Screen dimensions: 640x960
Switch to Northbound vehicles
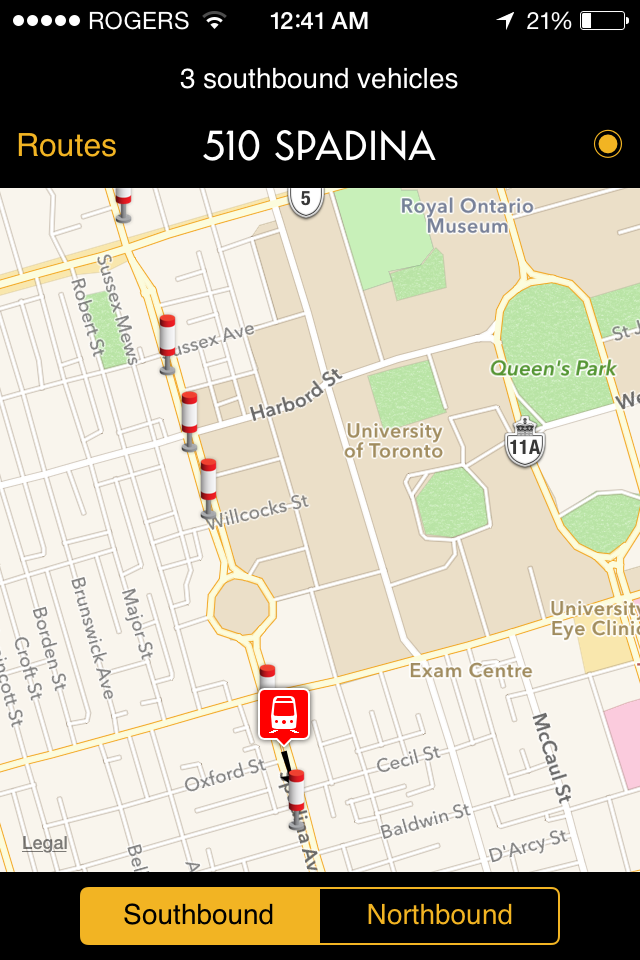(439, 915)
